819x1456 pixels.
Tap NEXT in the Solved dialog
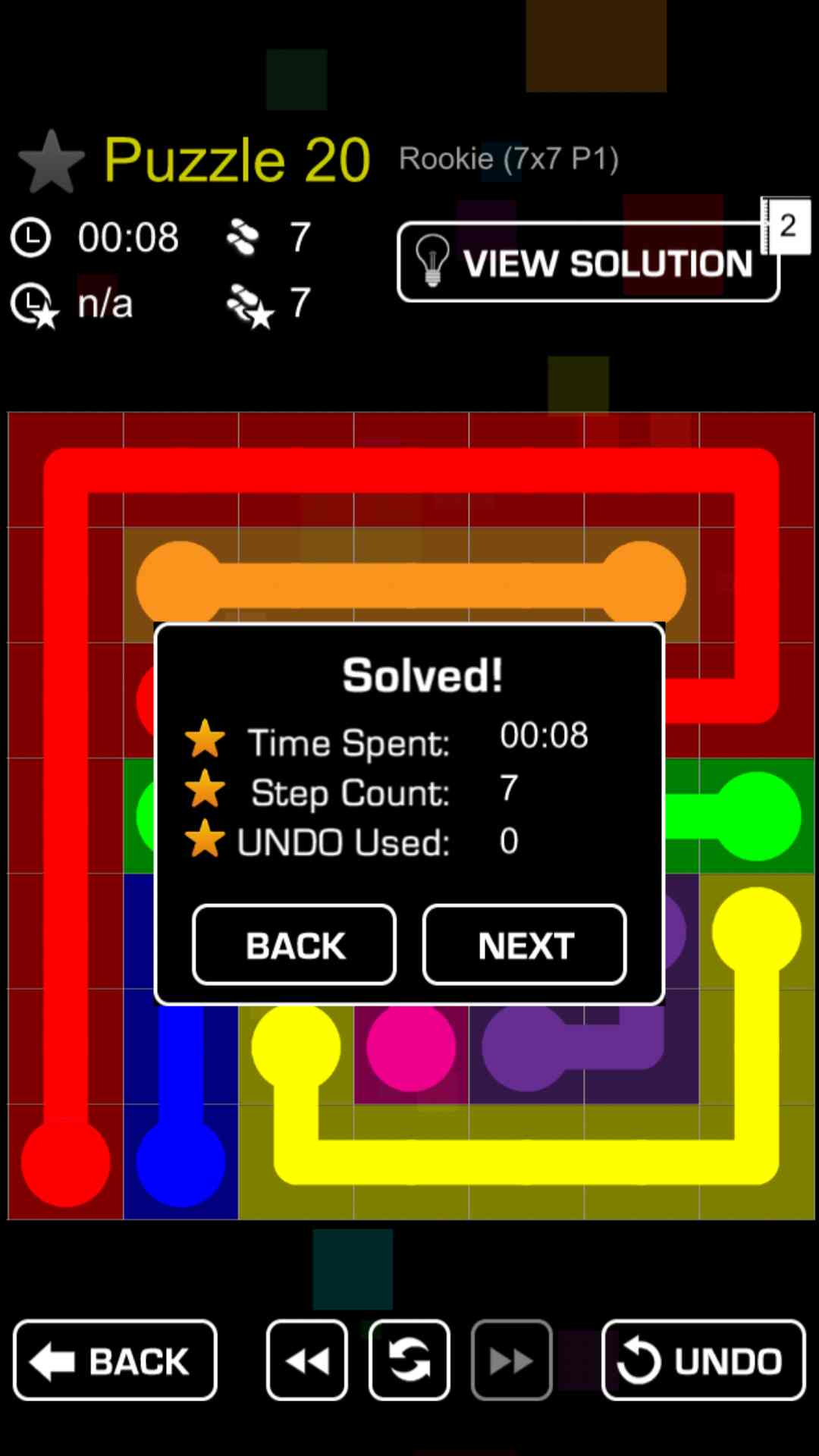tap(524, 945)
